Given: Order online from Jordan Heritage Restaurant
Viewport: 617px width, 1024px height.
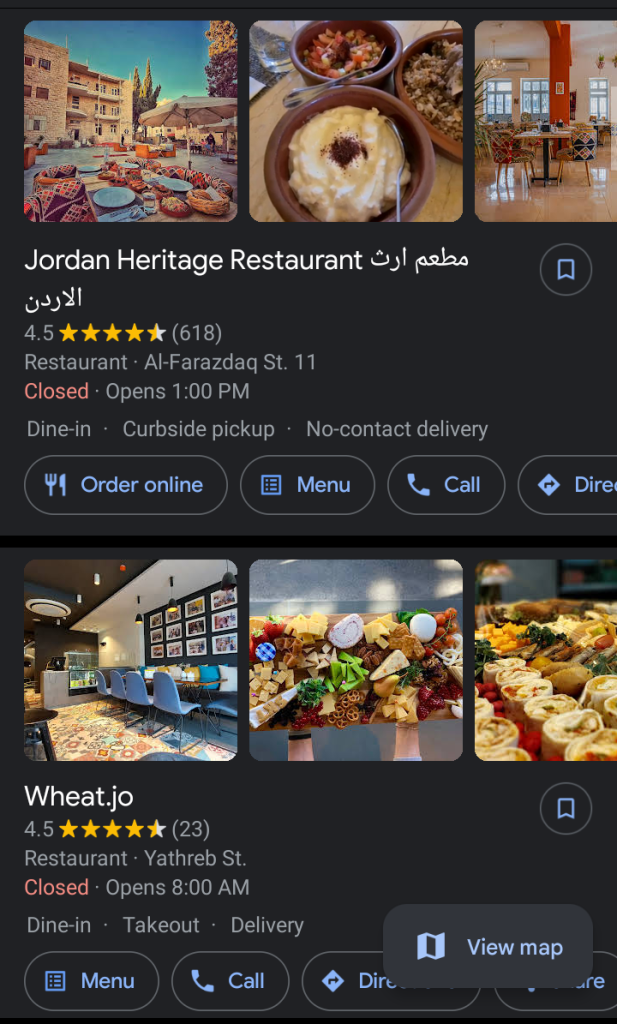Looking at the screenshot, I should (125, 485).
